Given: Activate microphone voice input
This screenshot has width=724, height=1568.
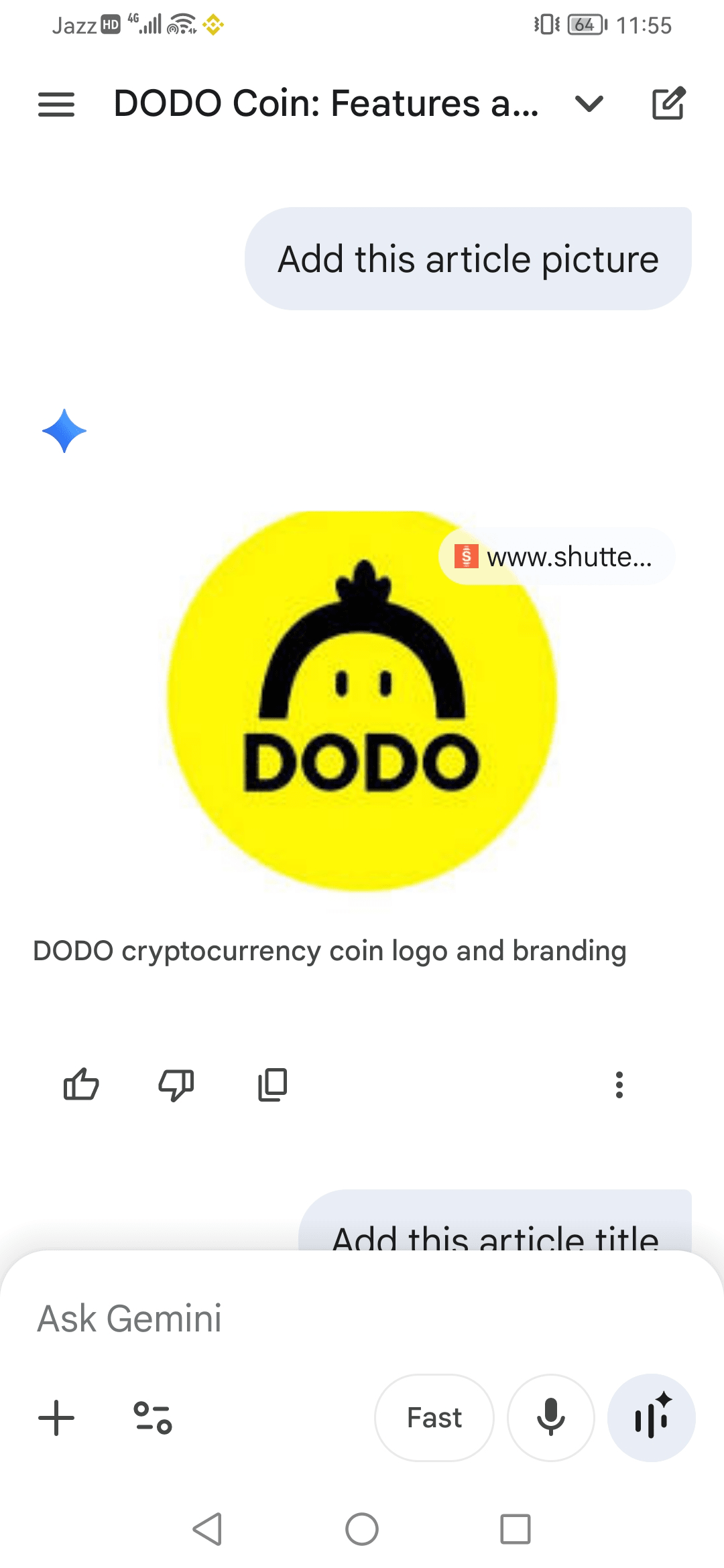Looking at the screenshot, I should (551, 1418).
